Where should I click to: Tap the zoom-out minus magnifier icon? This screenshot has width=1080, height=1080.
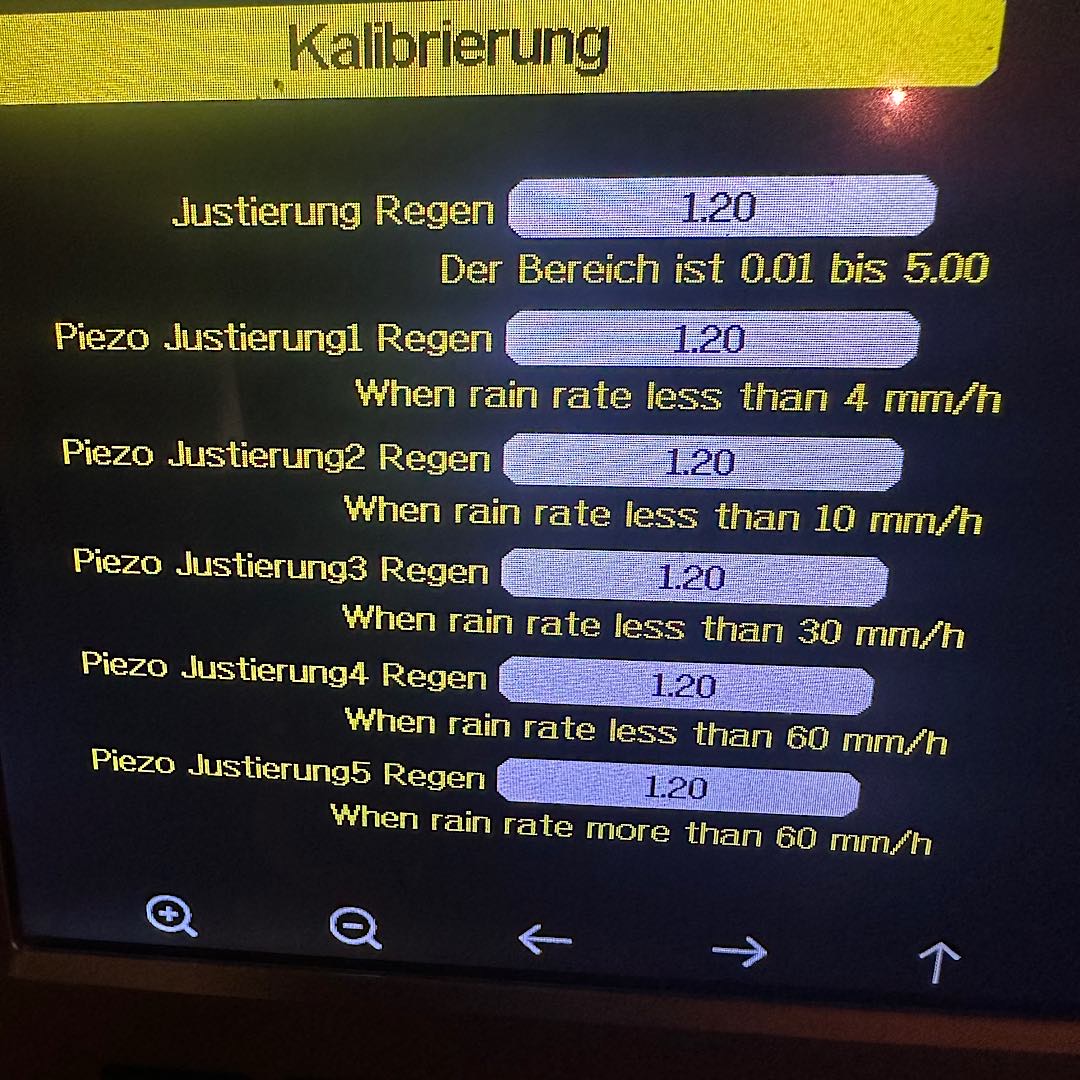click(x=355, y=928)
